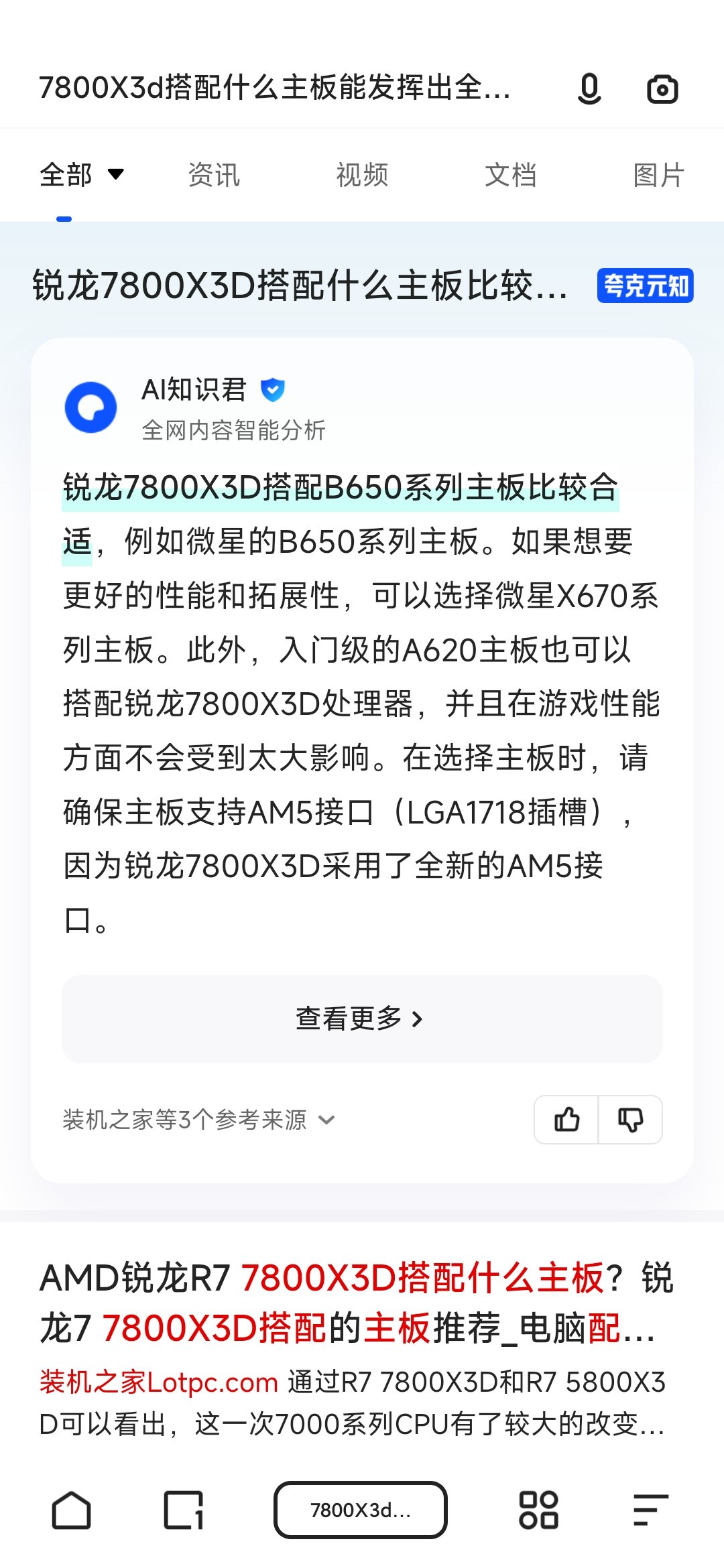The height and width of the screenshot is (1568, 724).
Task: Tap 查看更多 to read full answer
Action: pos(362,1019)
